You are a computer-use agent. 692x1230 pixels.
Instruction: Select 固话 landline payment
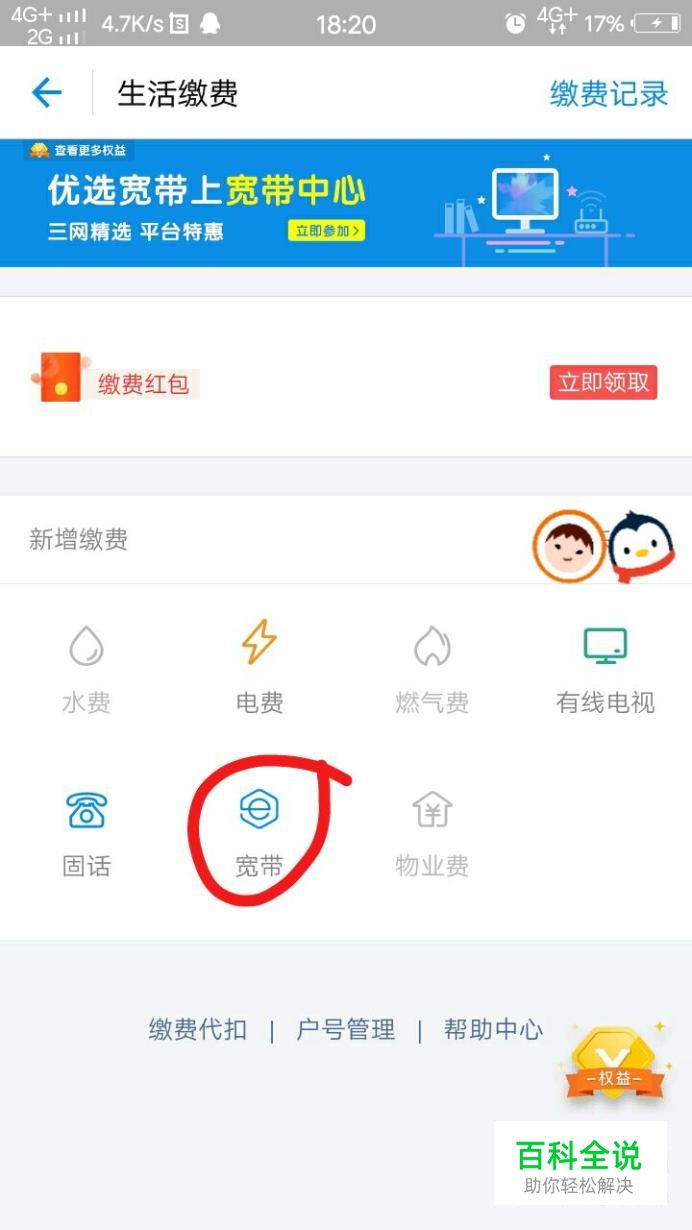(86, 833)
